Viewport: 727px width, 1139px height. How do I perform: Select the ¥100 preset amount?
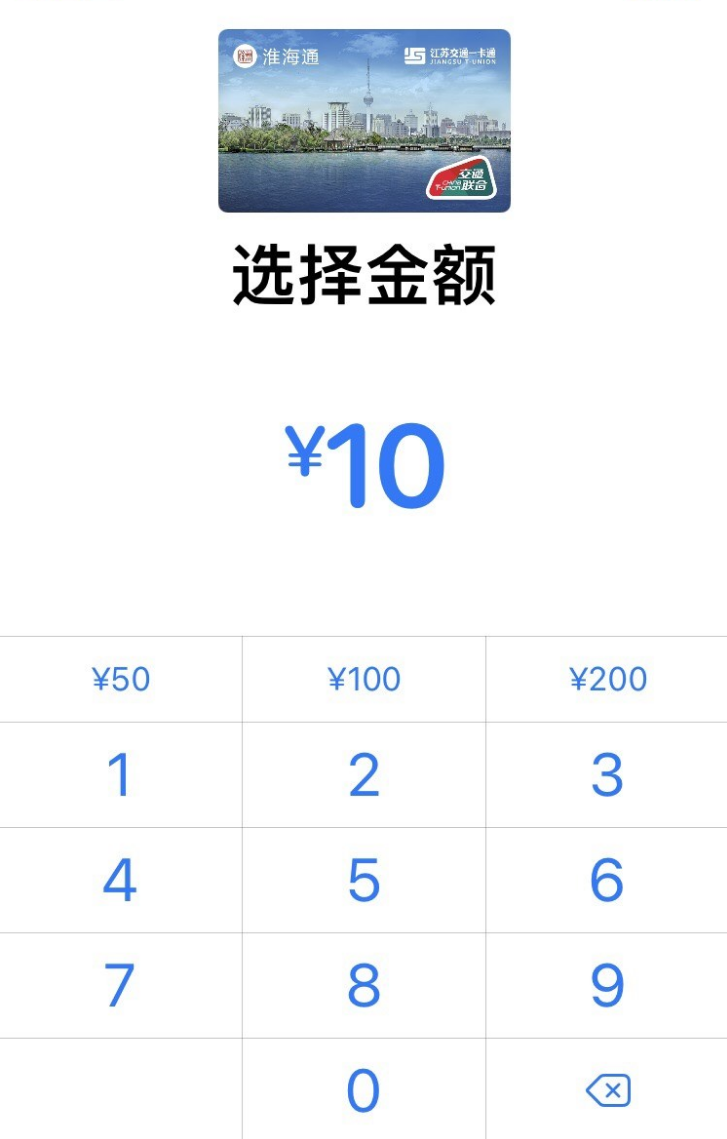[365, 678]
